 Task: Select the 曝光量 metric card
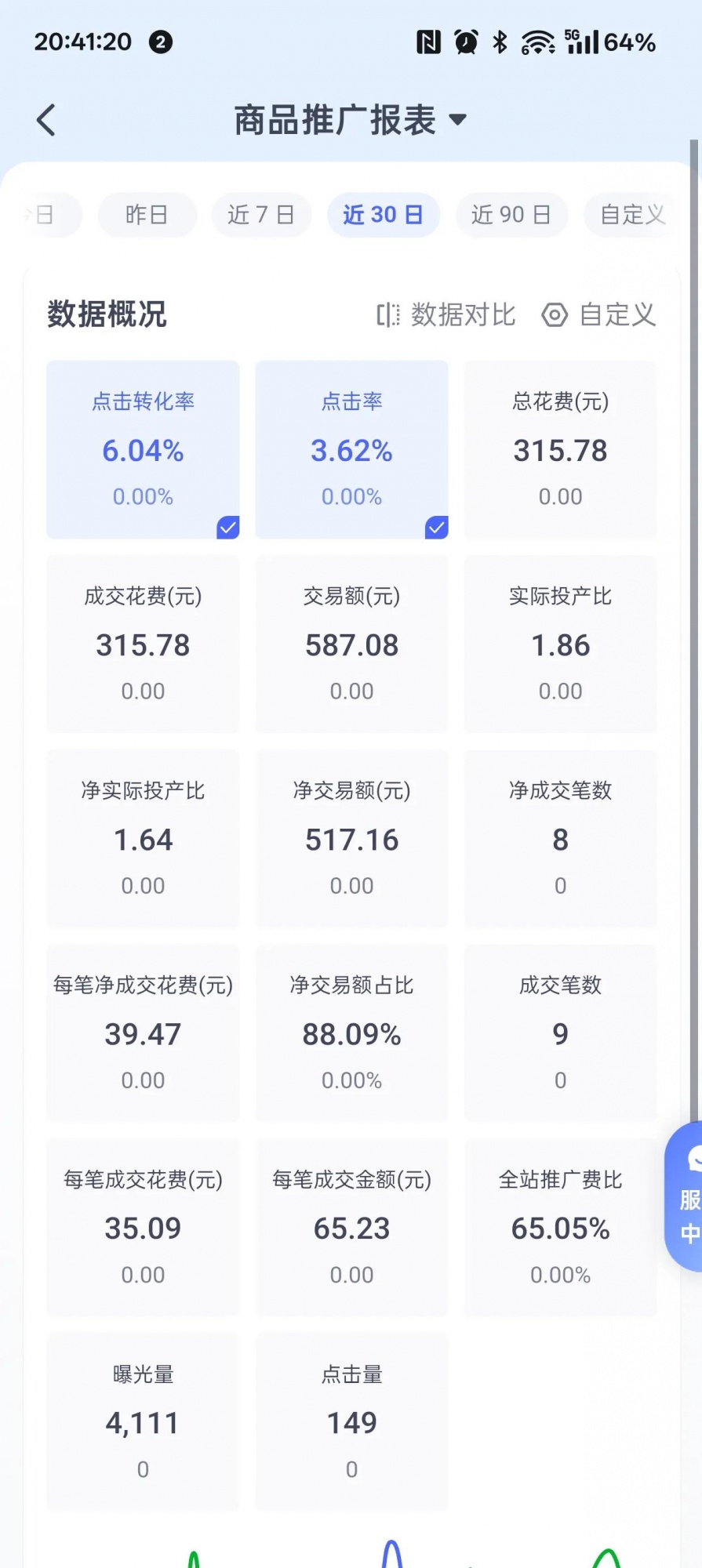pos(143,1421)
